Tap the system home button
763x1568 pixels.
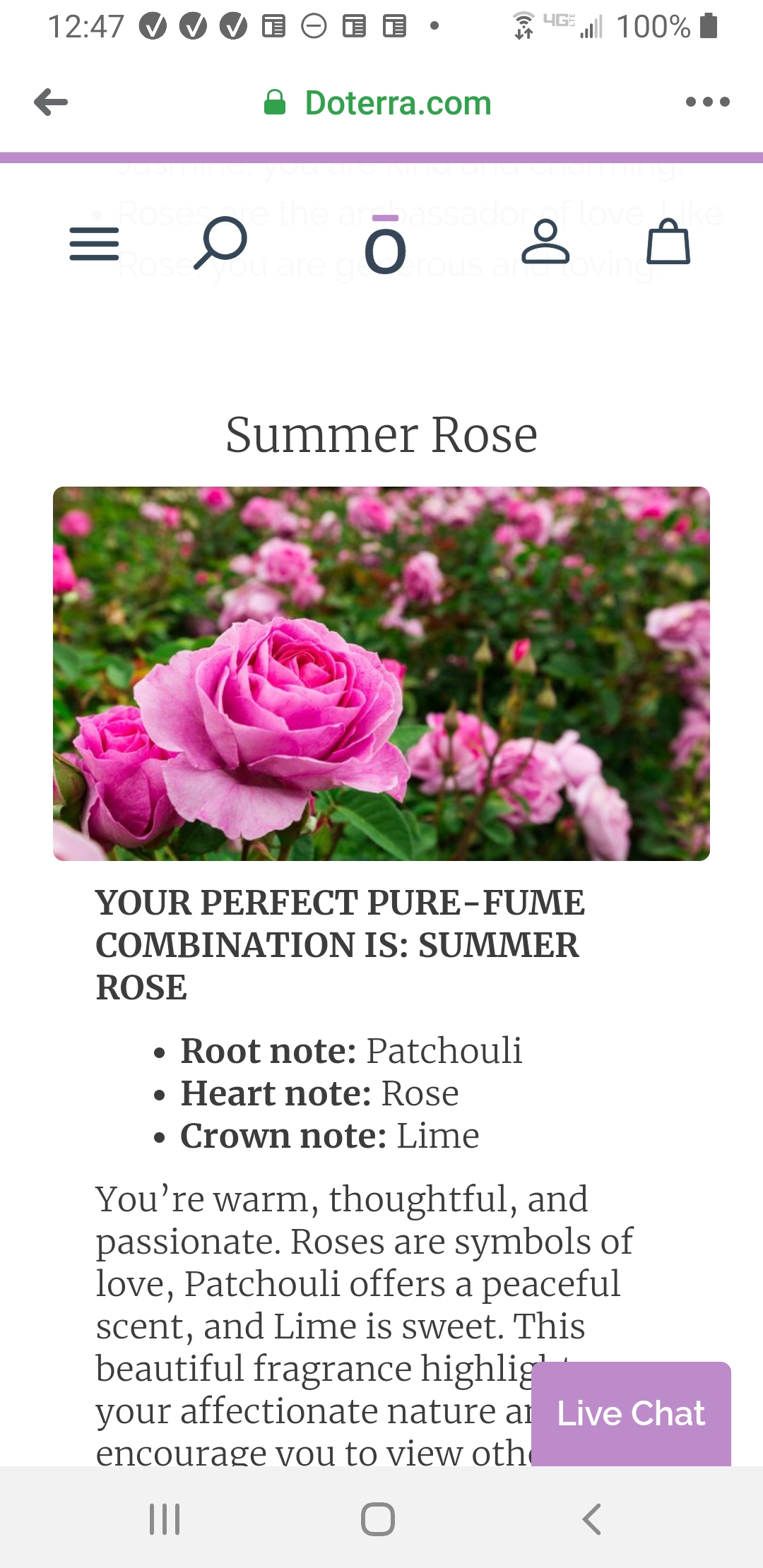point(378,1519)
